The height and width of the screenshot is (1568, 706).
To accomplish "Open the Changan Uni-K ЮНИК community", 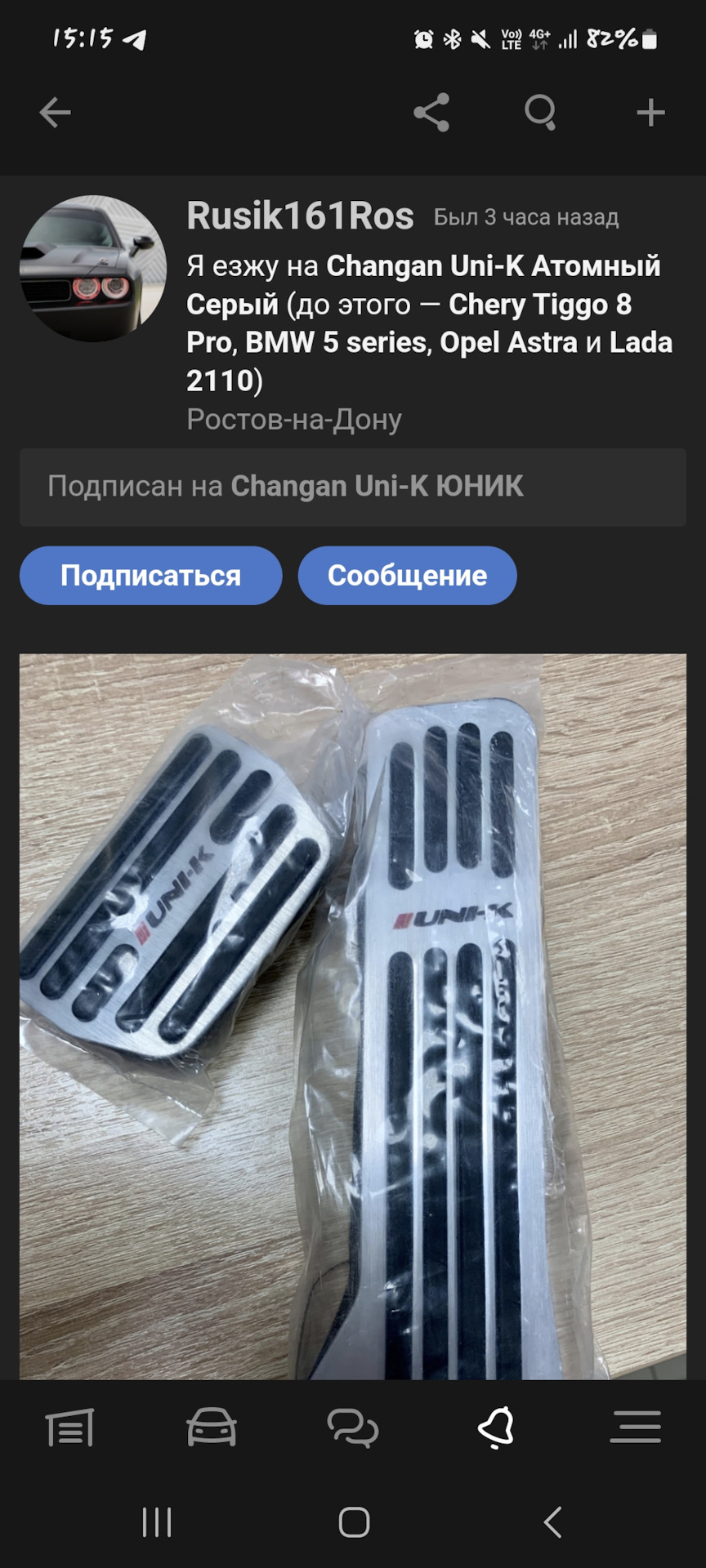I will coord(377,487).
